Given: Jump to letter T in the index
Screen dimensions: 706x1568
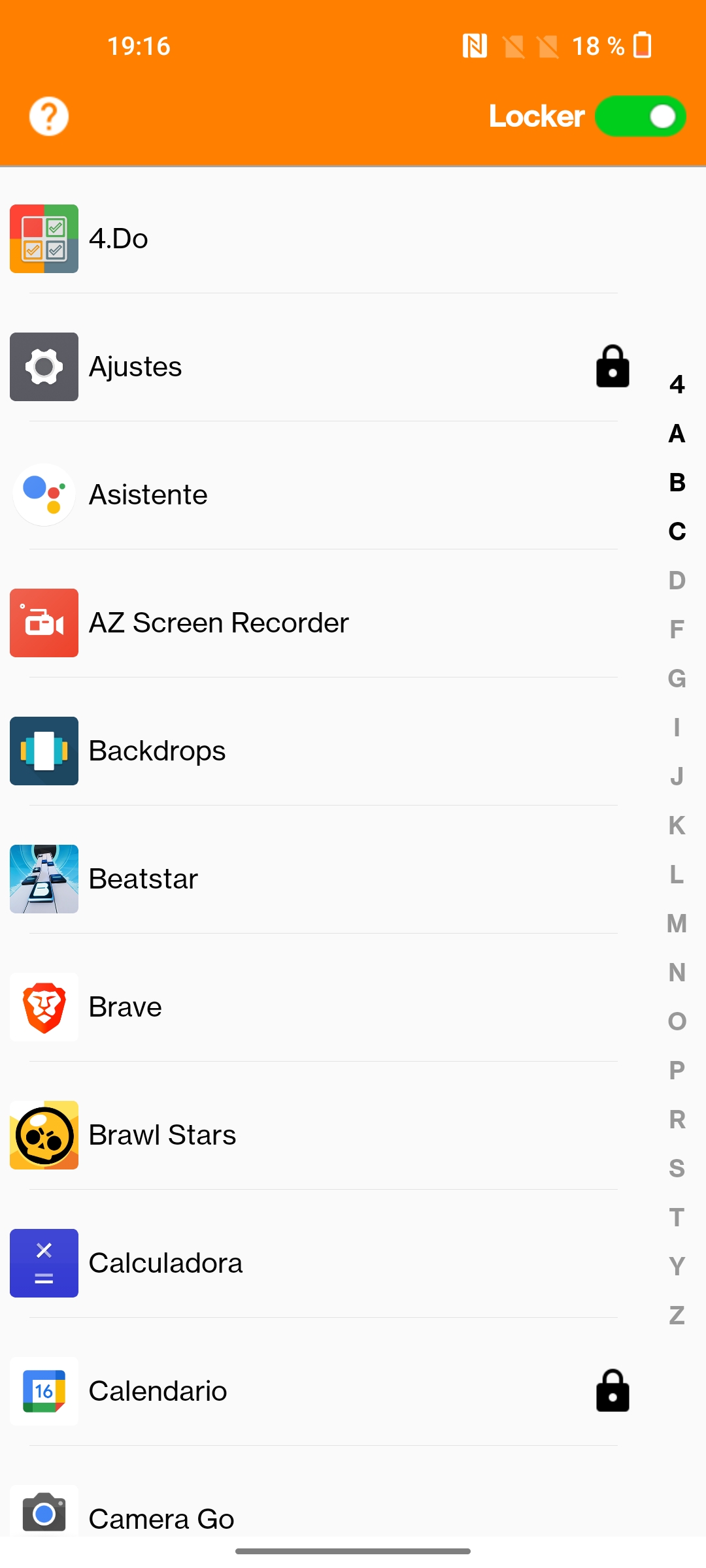Looking at the screenshot, I should [677, 1218].
